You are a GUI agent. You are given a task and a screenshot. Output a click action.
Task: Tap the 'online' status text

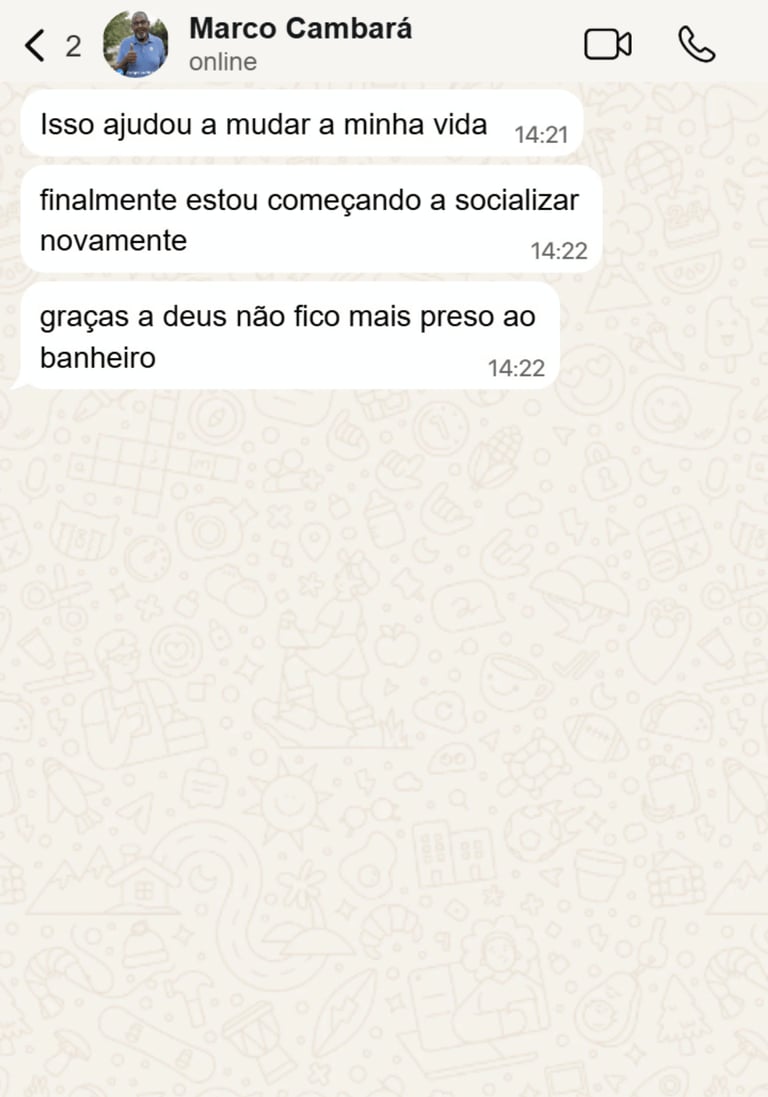221,62
